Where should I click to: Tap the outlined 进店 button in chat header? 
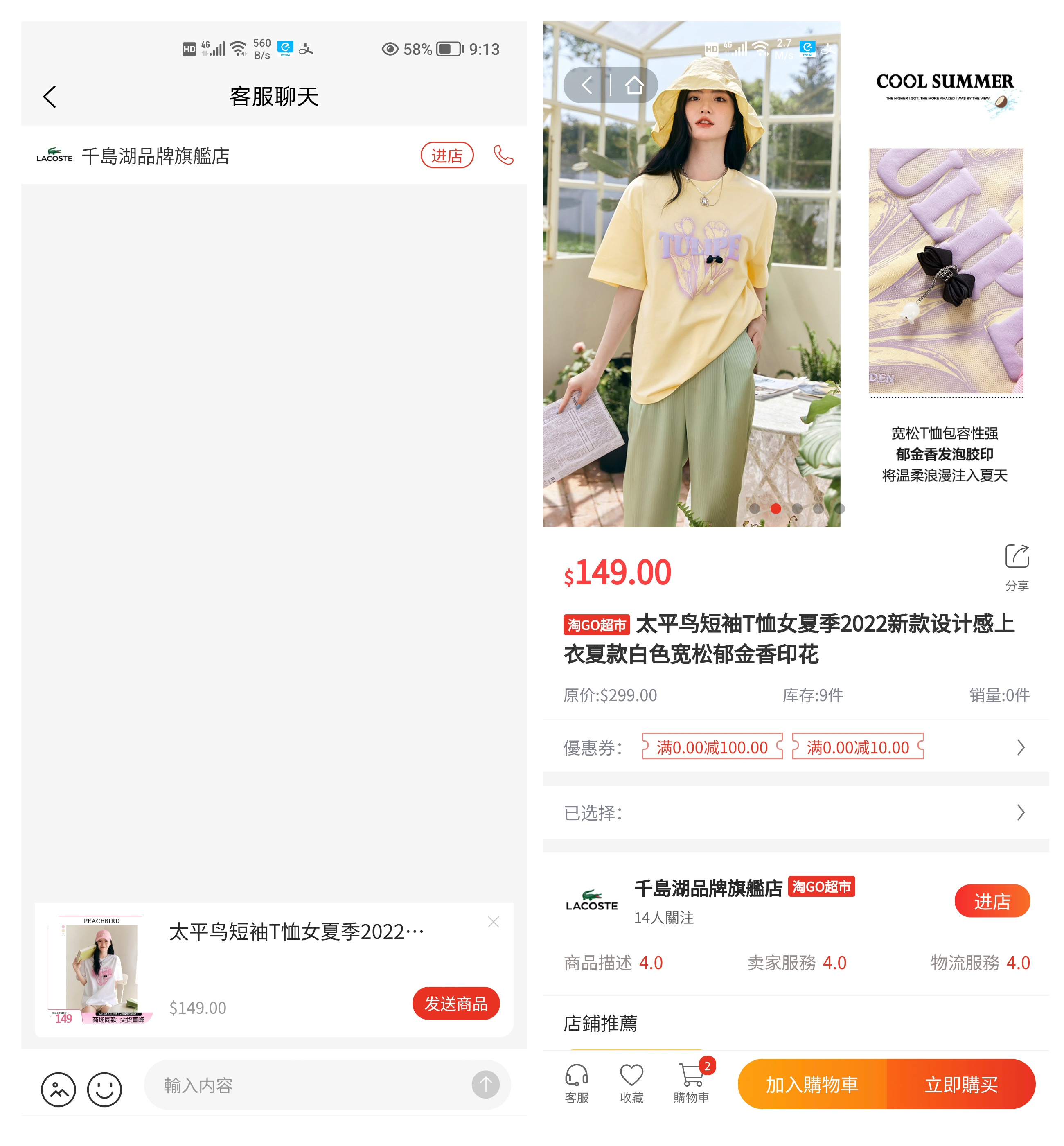(447, 156)
